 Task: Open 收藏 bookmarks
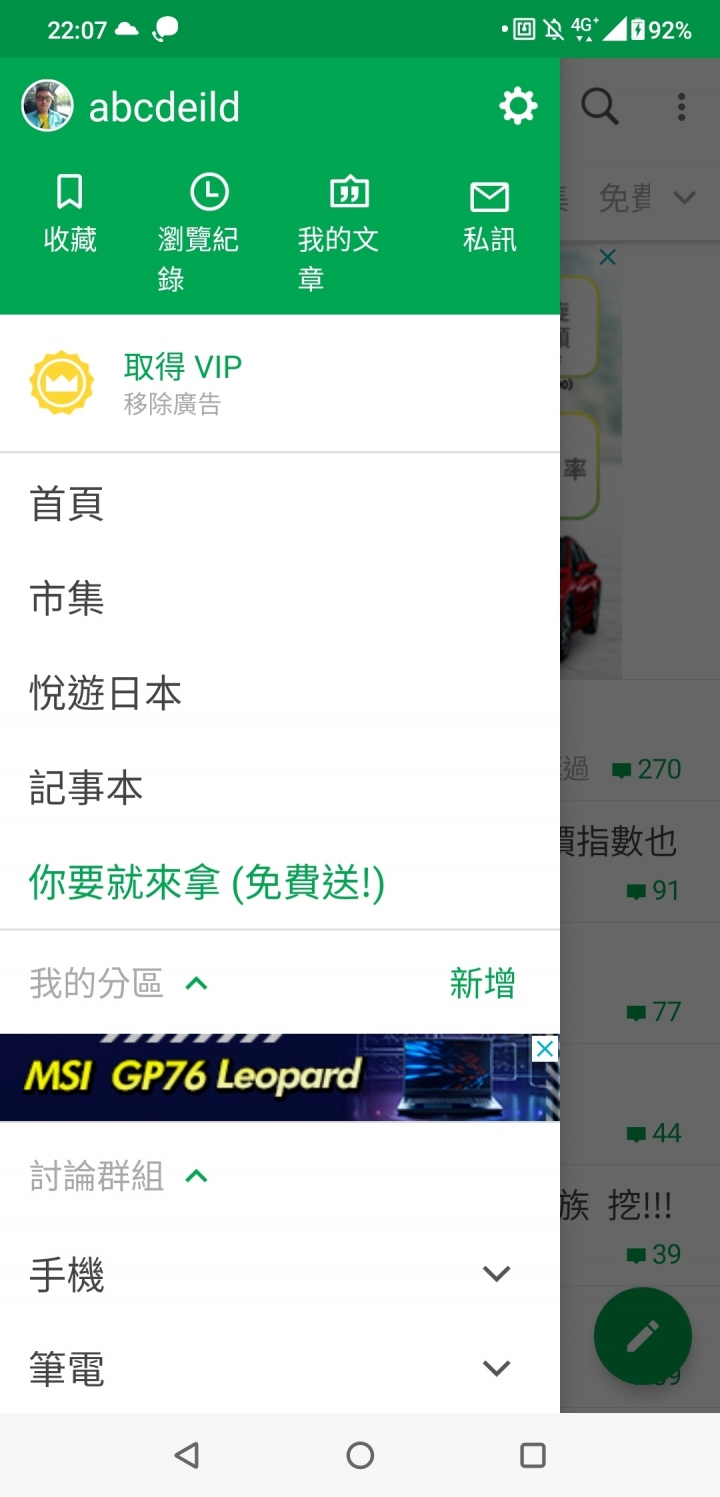[x=70, y=214]
